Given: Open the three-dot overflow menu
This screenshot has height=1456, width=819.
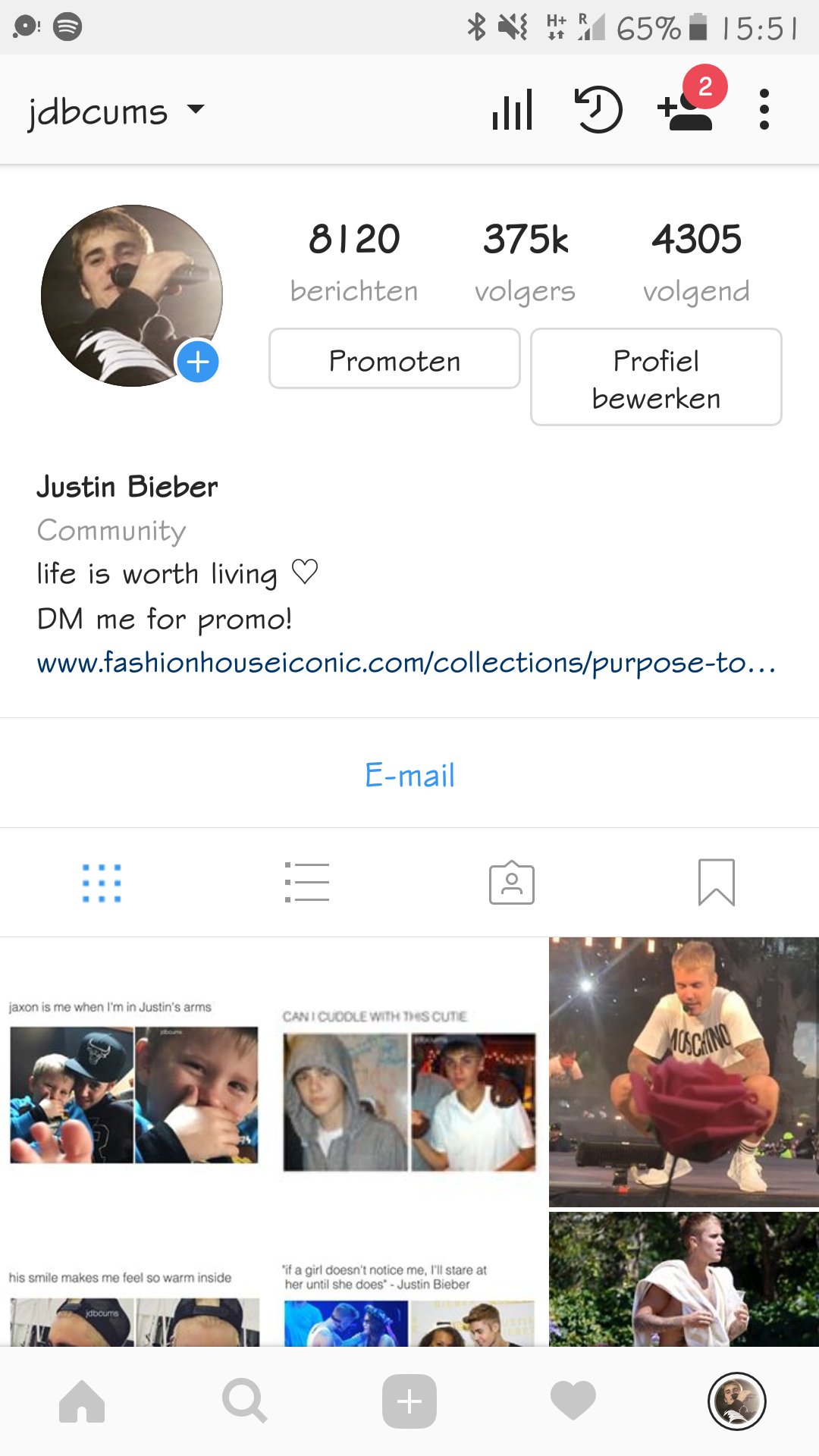Looking at the screenshot, I should click(764, 110).
